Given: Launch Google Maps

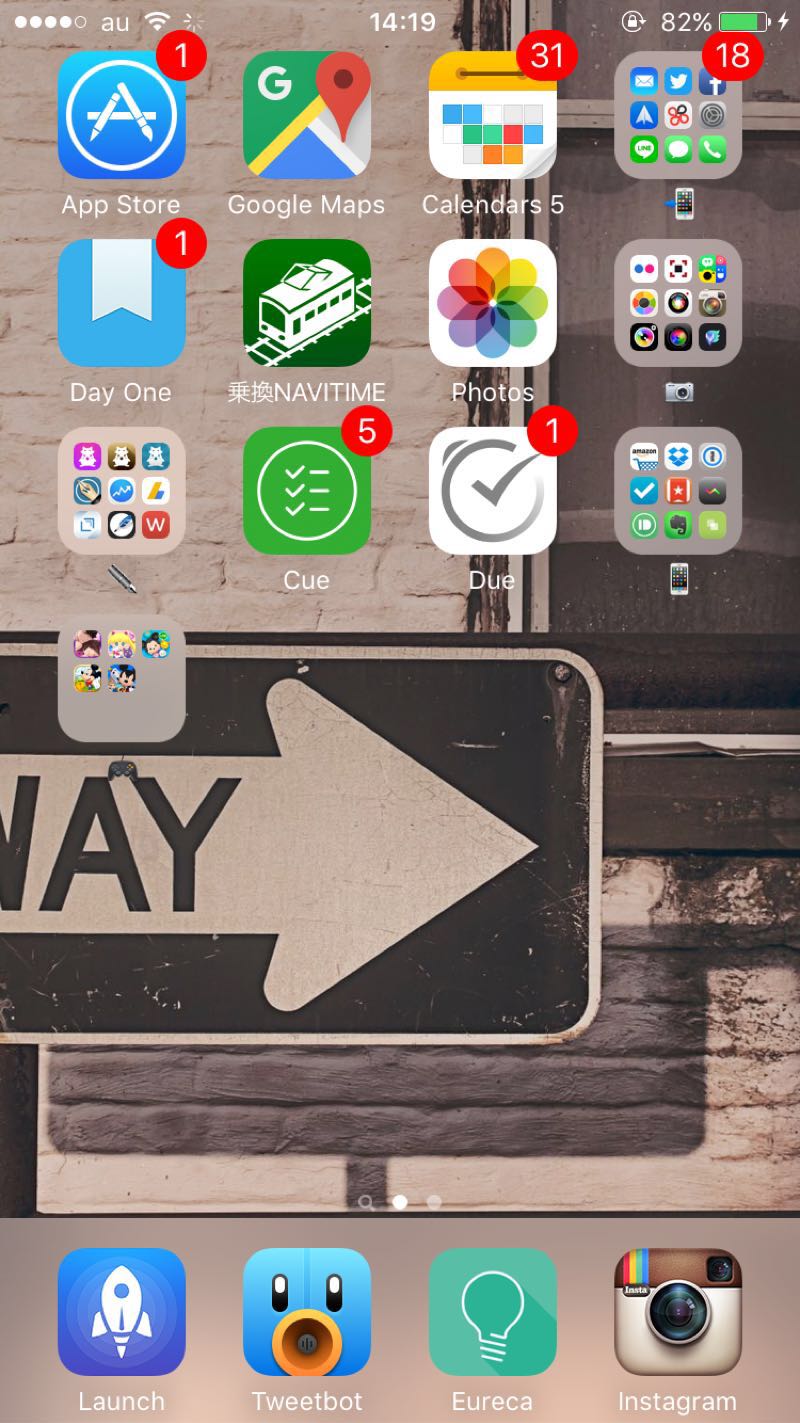Looking at the screenshot, I should point(306,115).
